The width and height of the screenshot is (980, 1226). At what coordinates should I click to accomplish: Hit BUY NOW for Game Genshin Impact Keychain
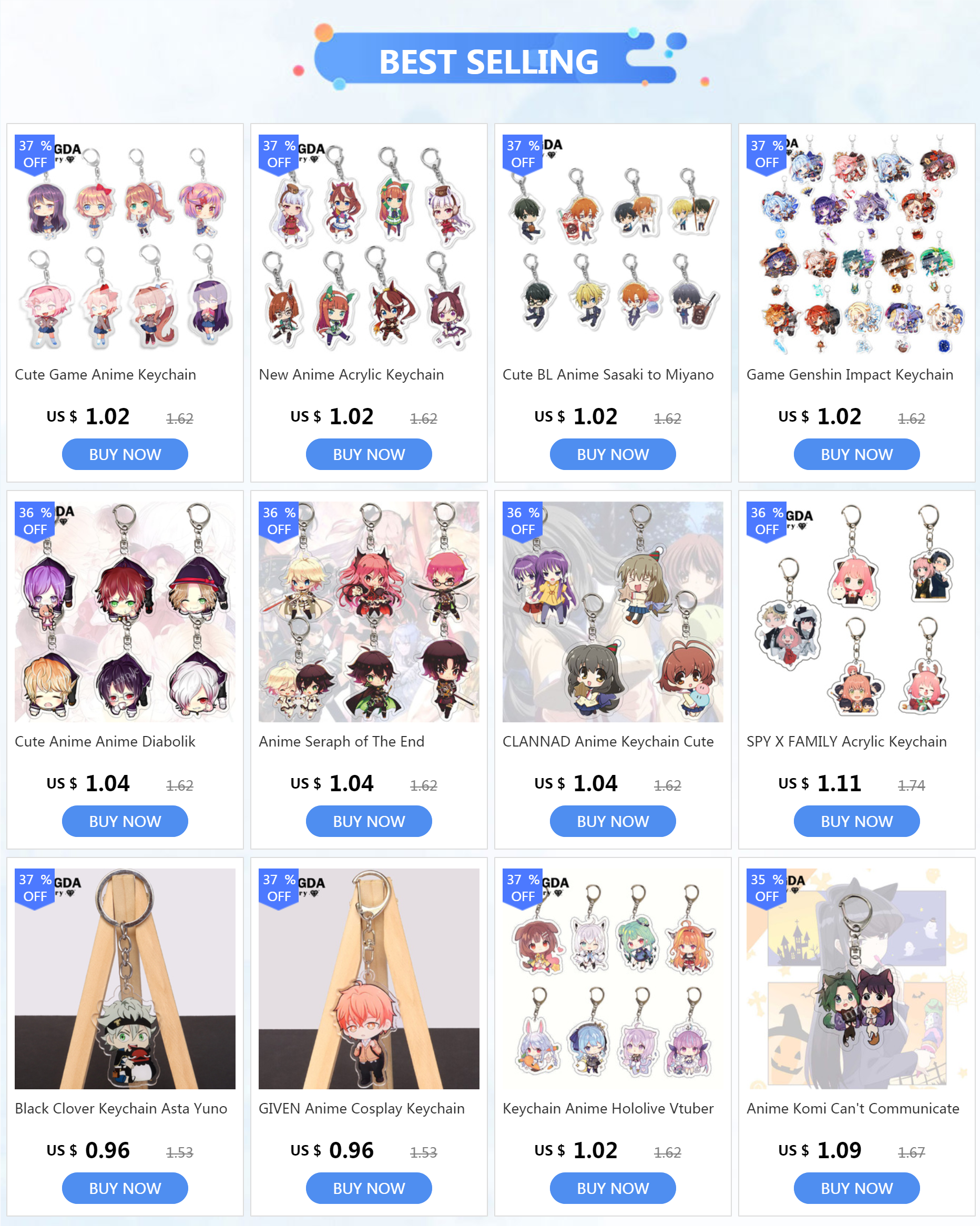tap(856, 454)
